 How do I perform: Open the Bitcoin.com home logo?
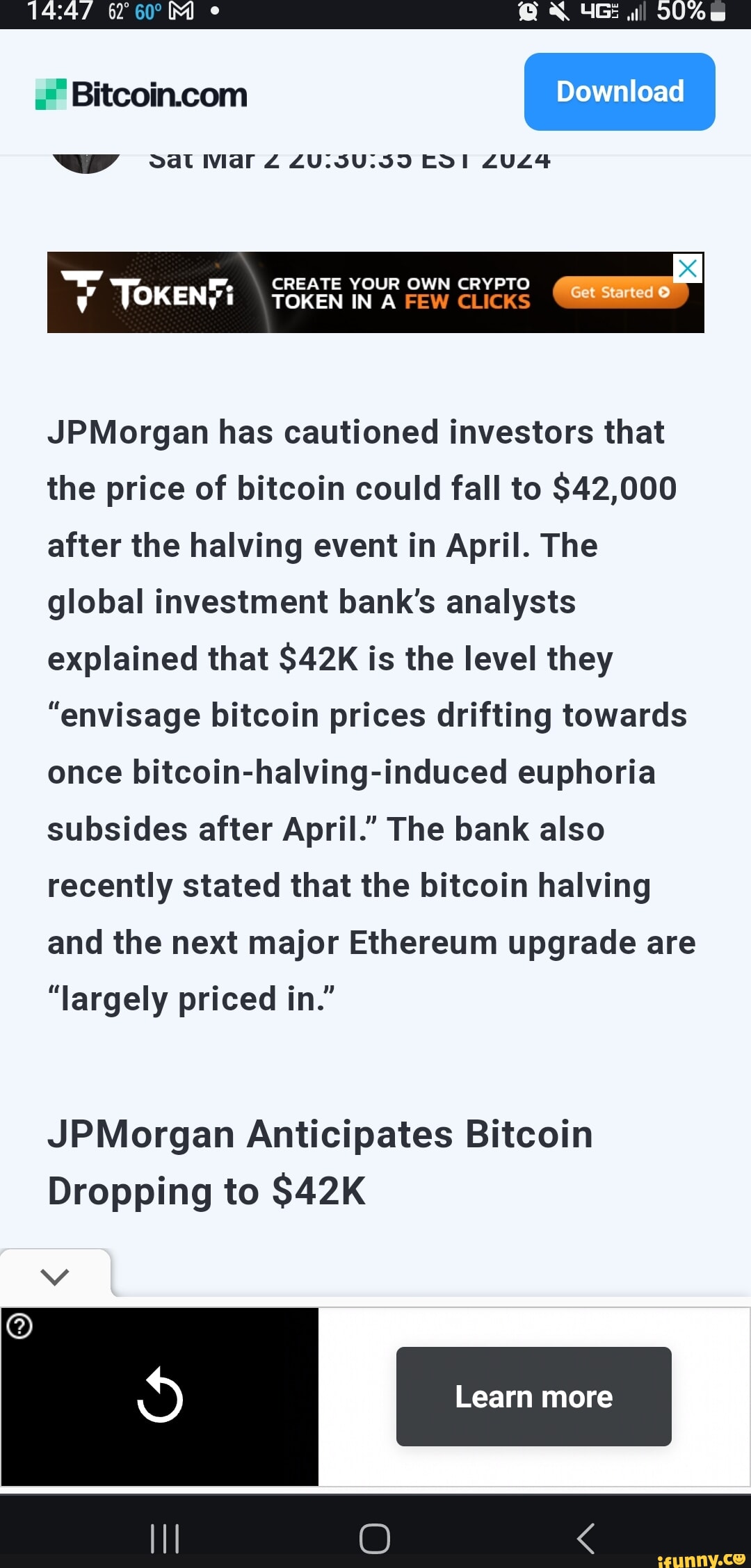click(142, 95)
